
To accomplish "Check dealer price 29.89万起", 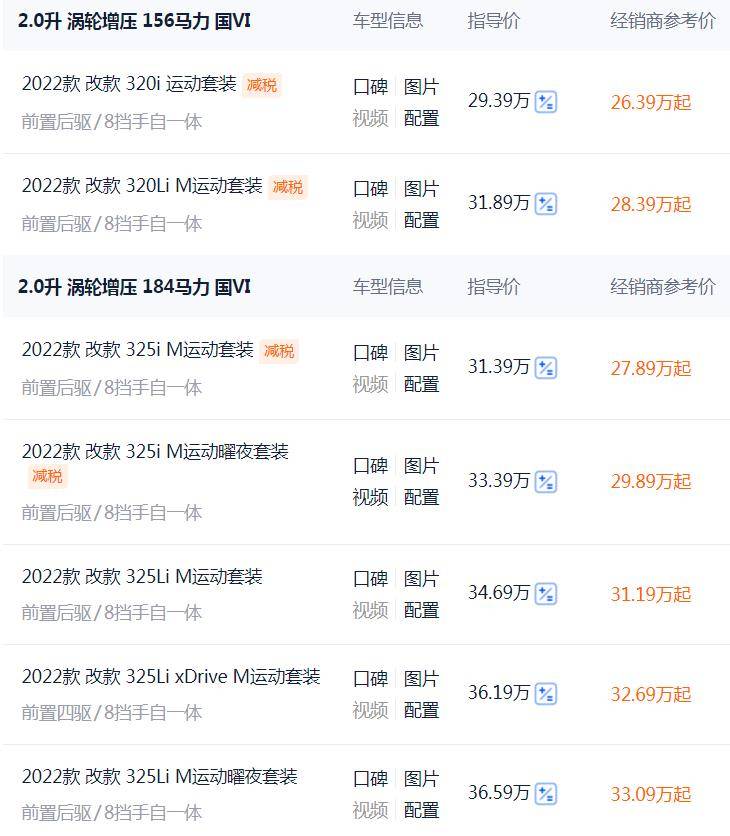I will point(651,481).
